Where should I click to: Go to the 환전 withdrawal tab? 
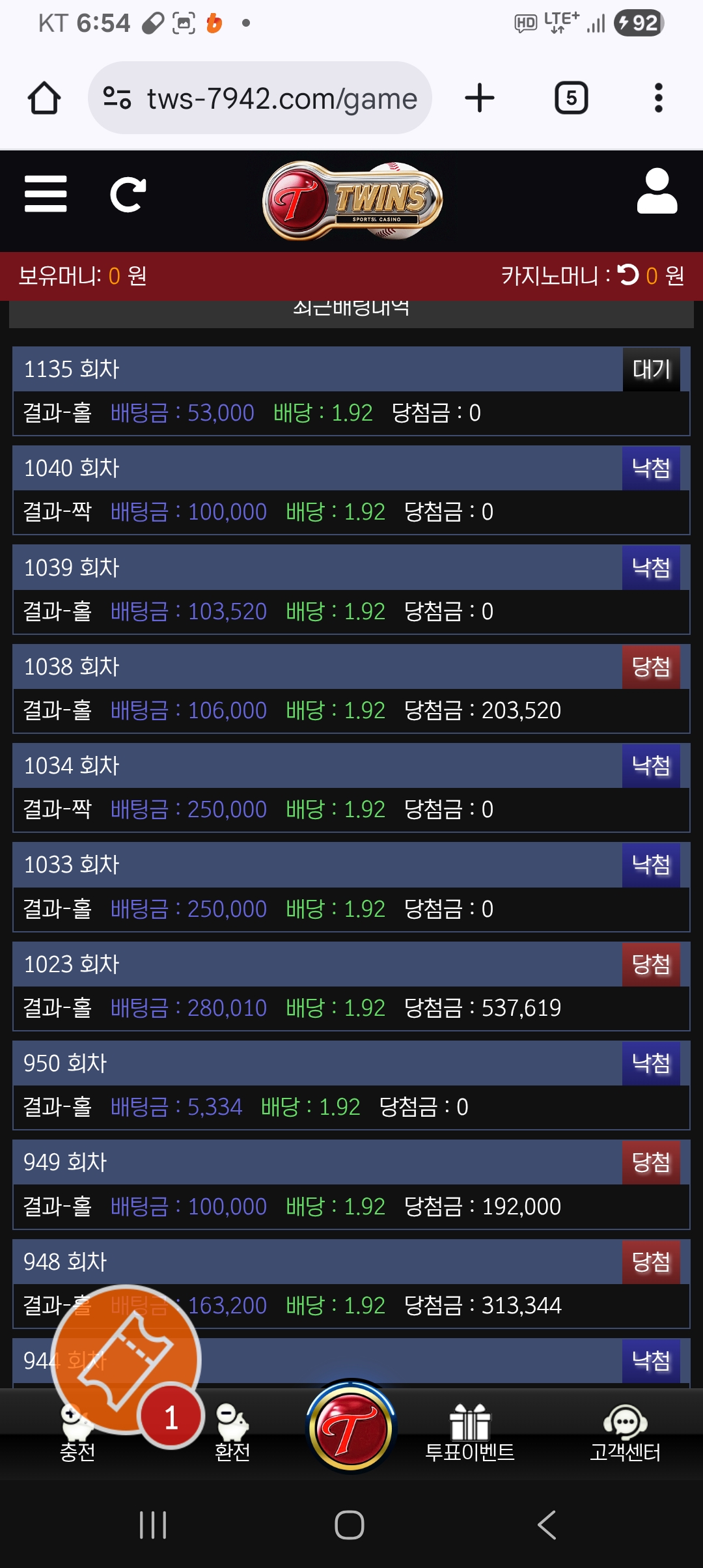click(232, 1434)
